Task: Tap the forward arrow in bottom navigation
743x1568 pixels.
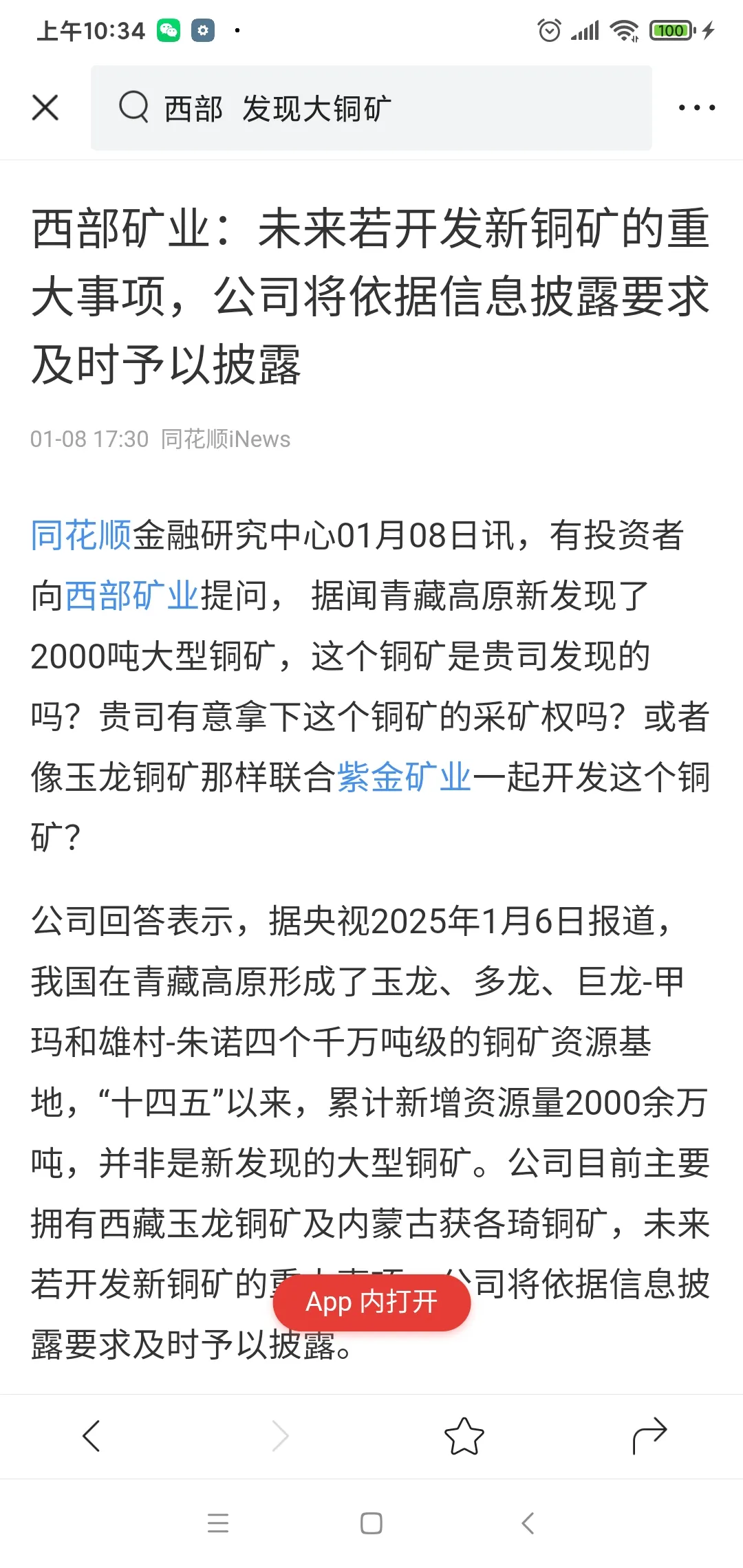Action: (279, 1435)
